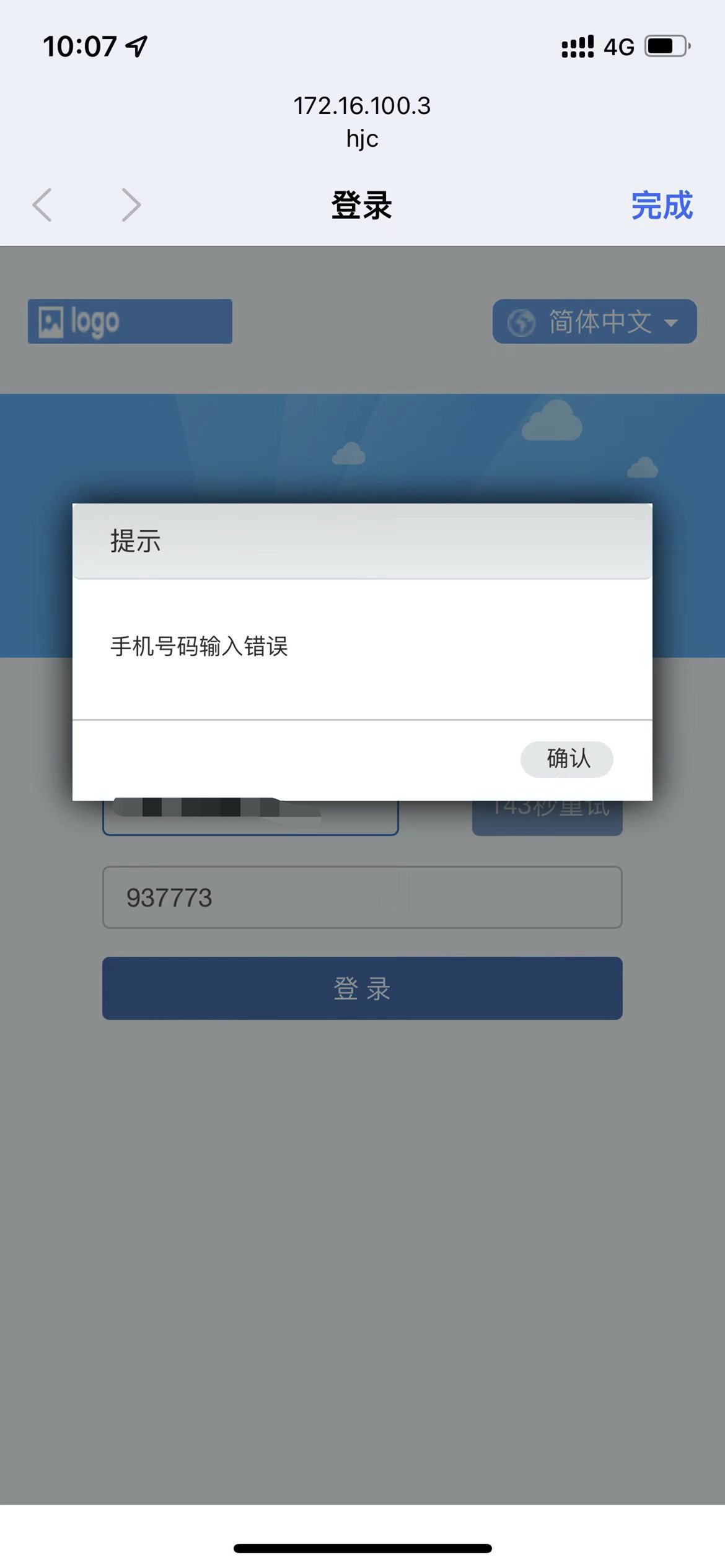This screenshot has height=1568, width=725.
Task: Tap 完成 to close the login page
Action: (661, 205)
